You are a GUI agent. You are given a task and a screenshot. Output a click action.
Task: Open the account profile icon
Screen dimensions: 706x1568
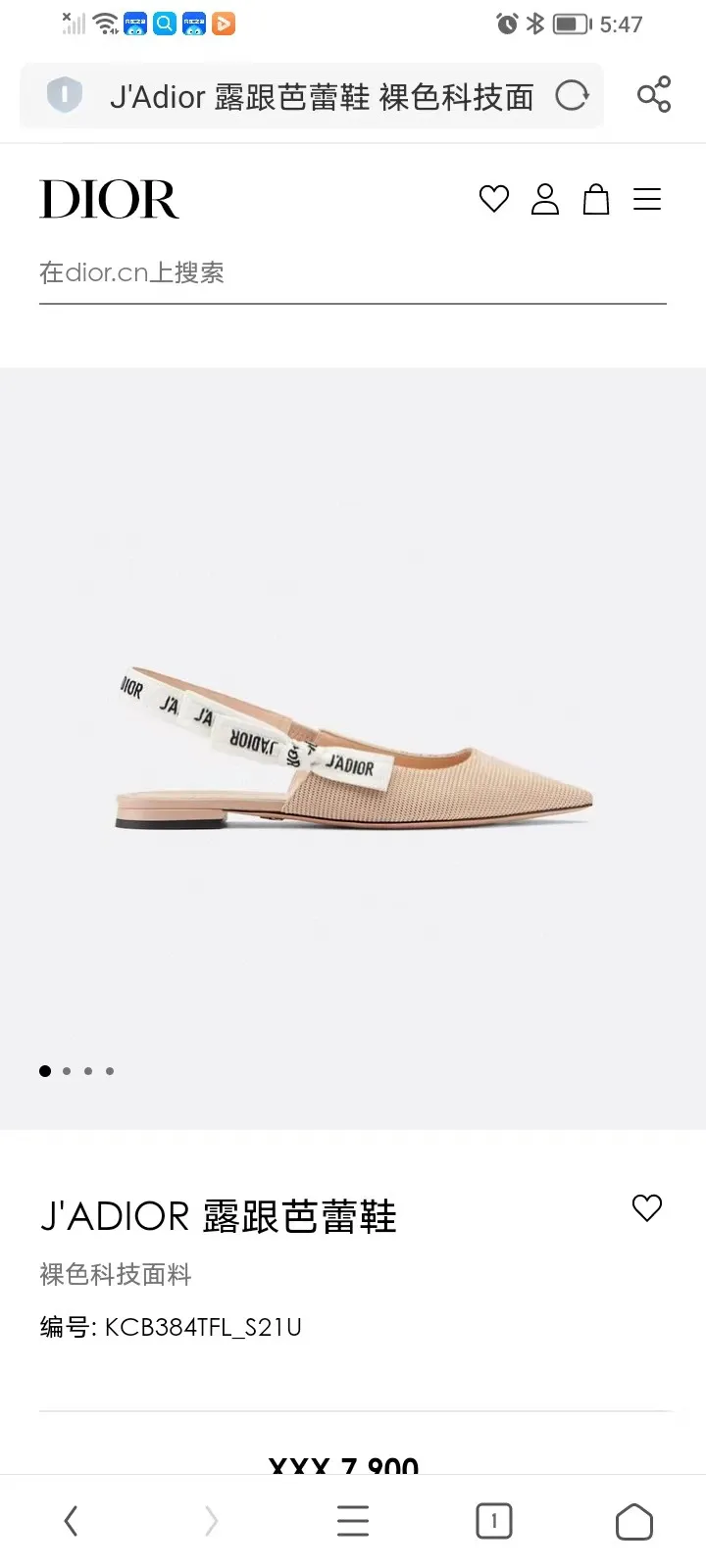pyautogui.click(x=545, y=199)
